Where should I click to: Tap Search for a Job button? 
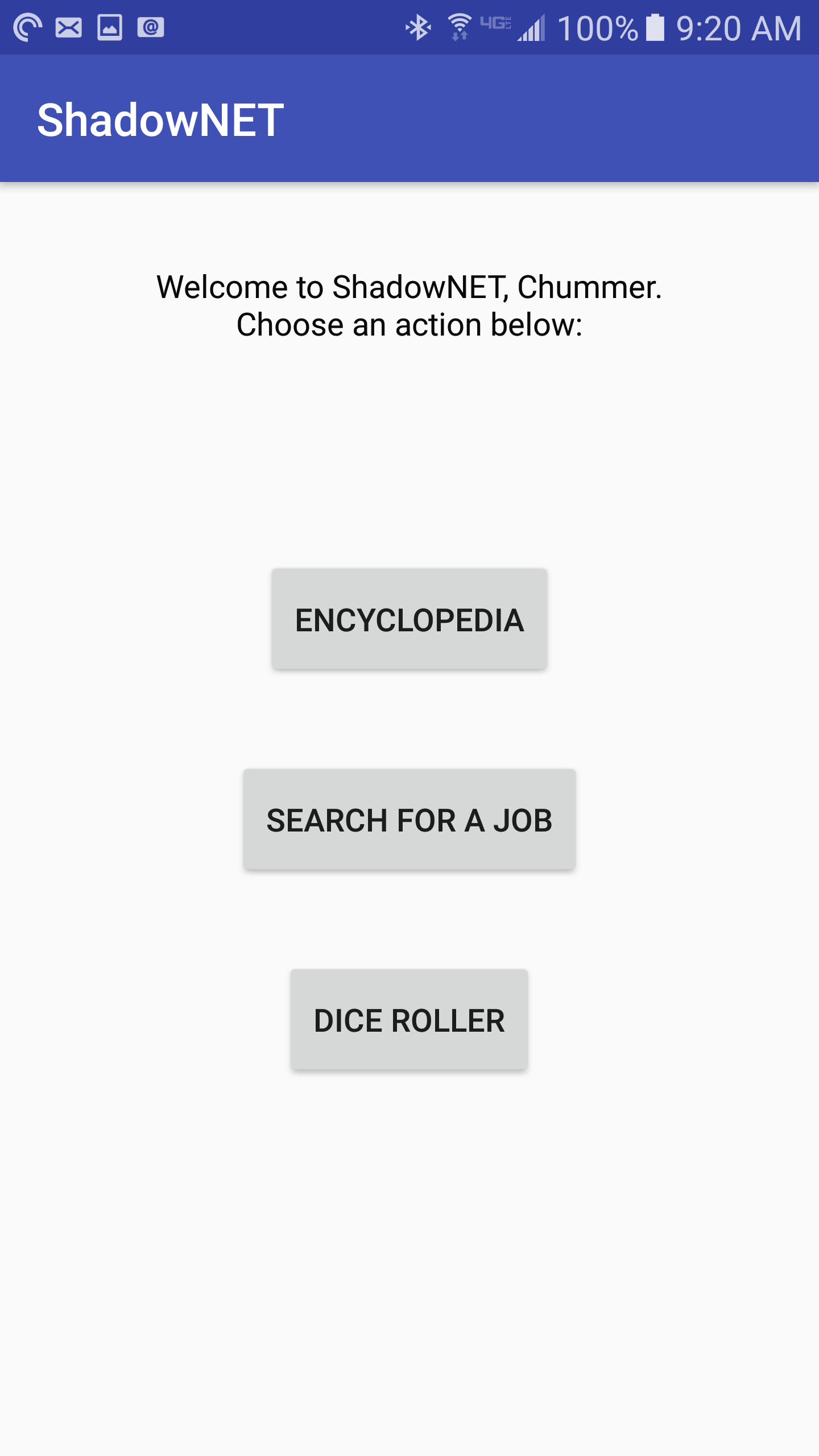[x=409, y=820]
